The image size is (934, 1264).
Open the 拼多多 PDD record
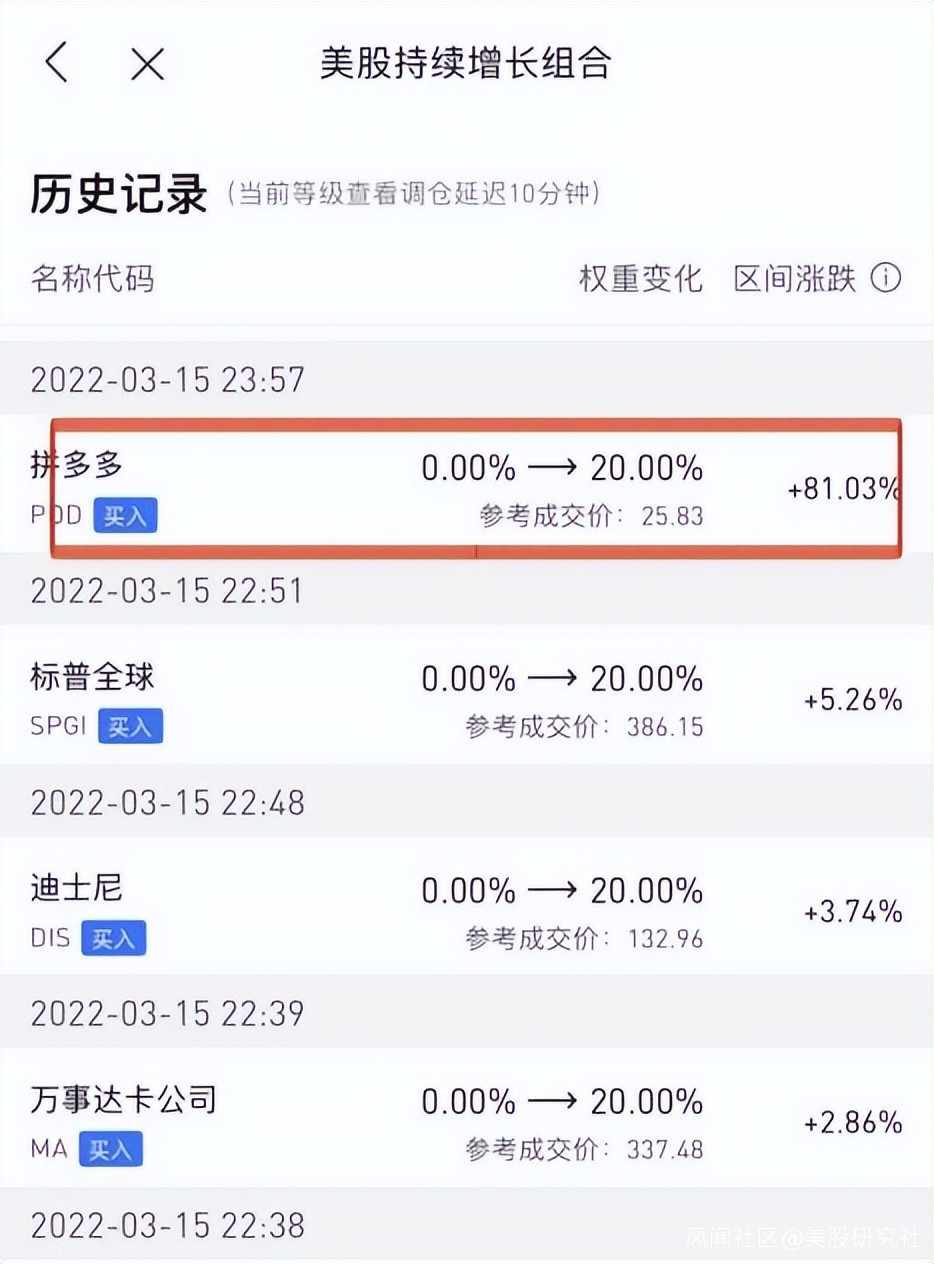coord(466,488)
